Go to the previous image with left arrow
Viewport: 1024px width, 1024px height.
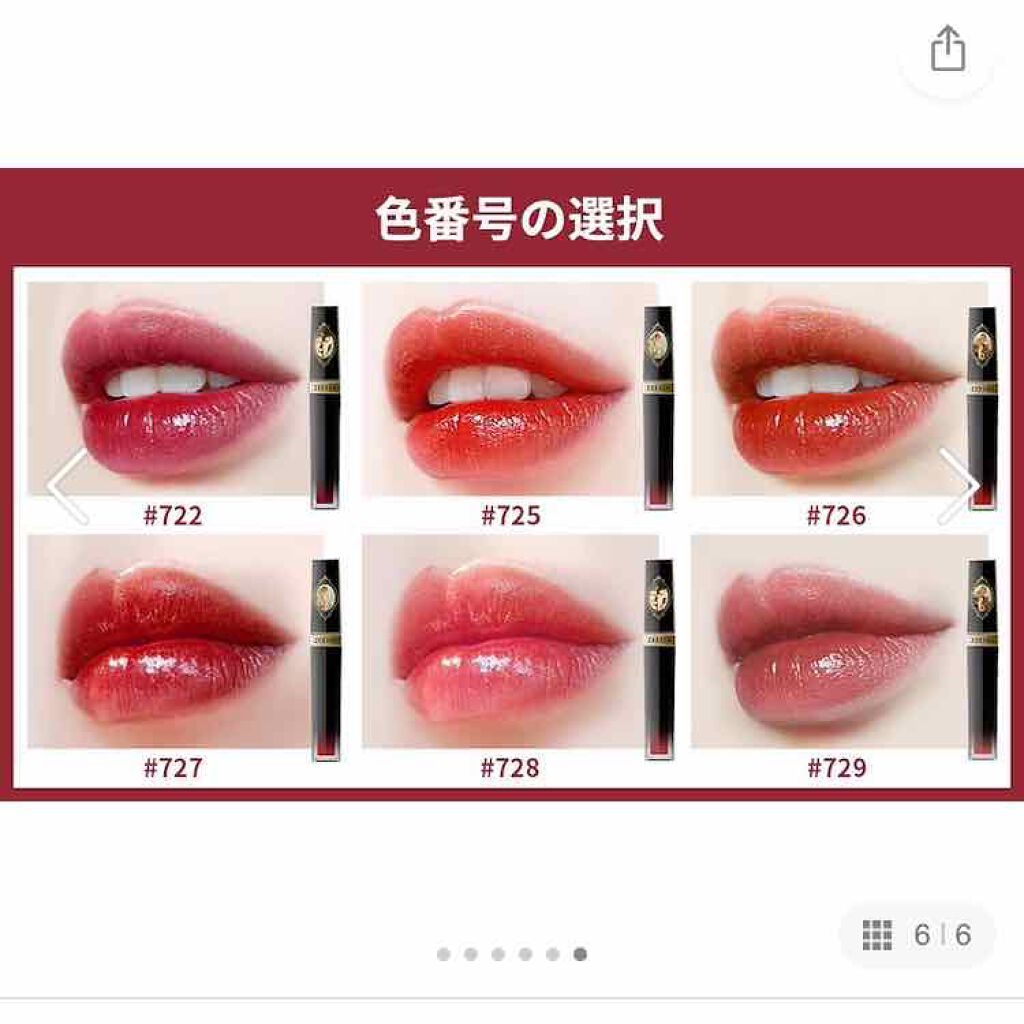[x=66, y=485]
